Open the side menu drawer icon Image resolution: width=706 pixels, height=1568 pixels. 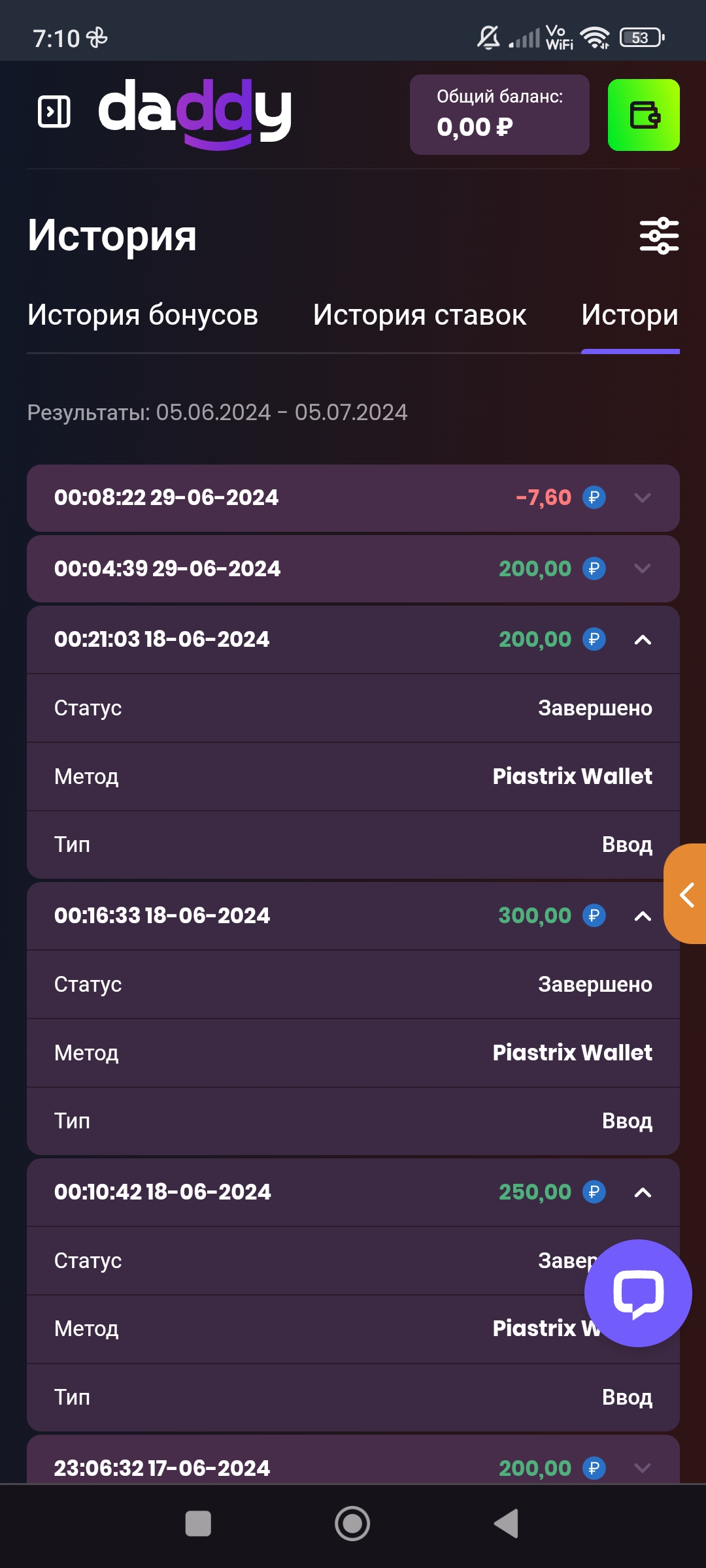coord(54,112)
